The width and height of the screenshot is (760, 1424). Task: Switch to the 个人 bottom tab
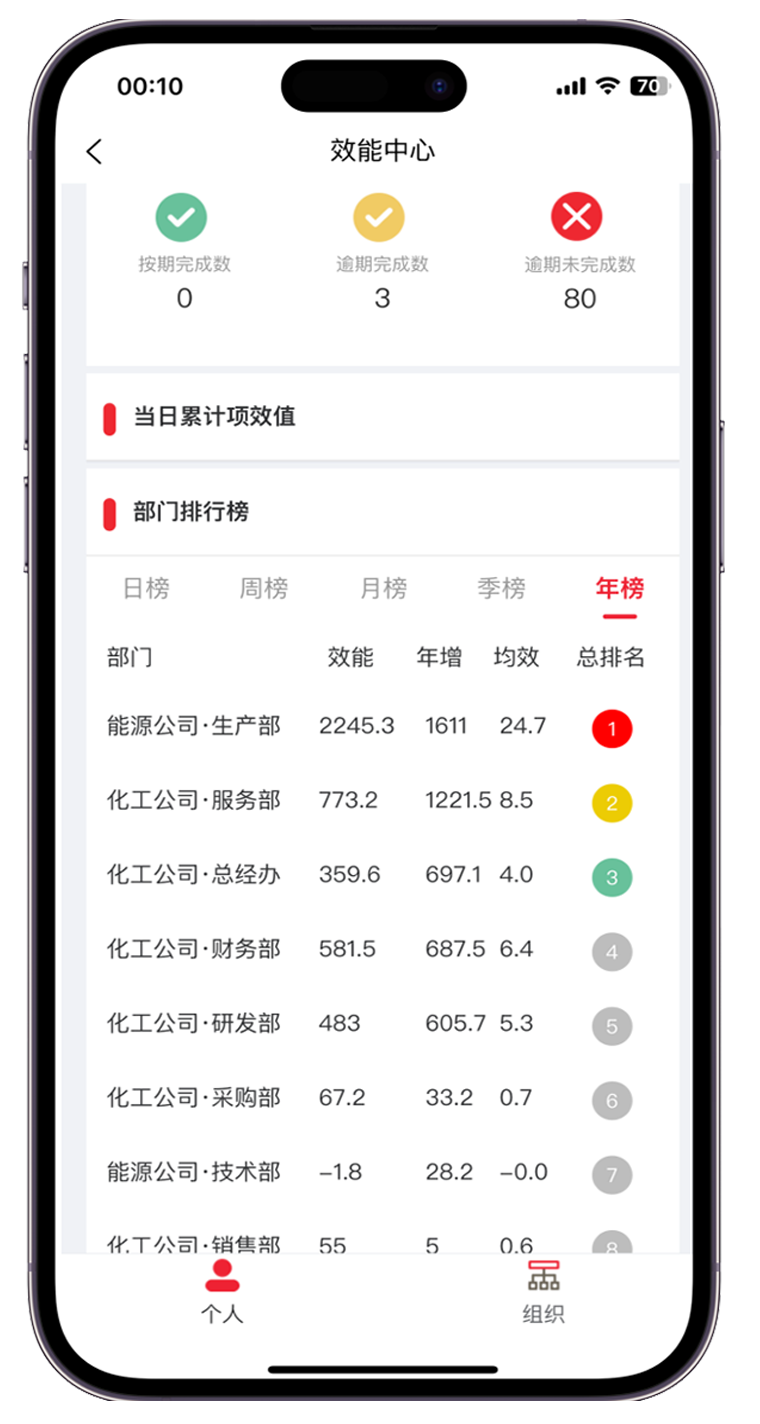(222, 1291)
